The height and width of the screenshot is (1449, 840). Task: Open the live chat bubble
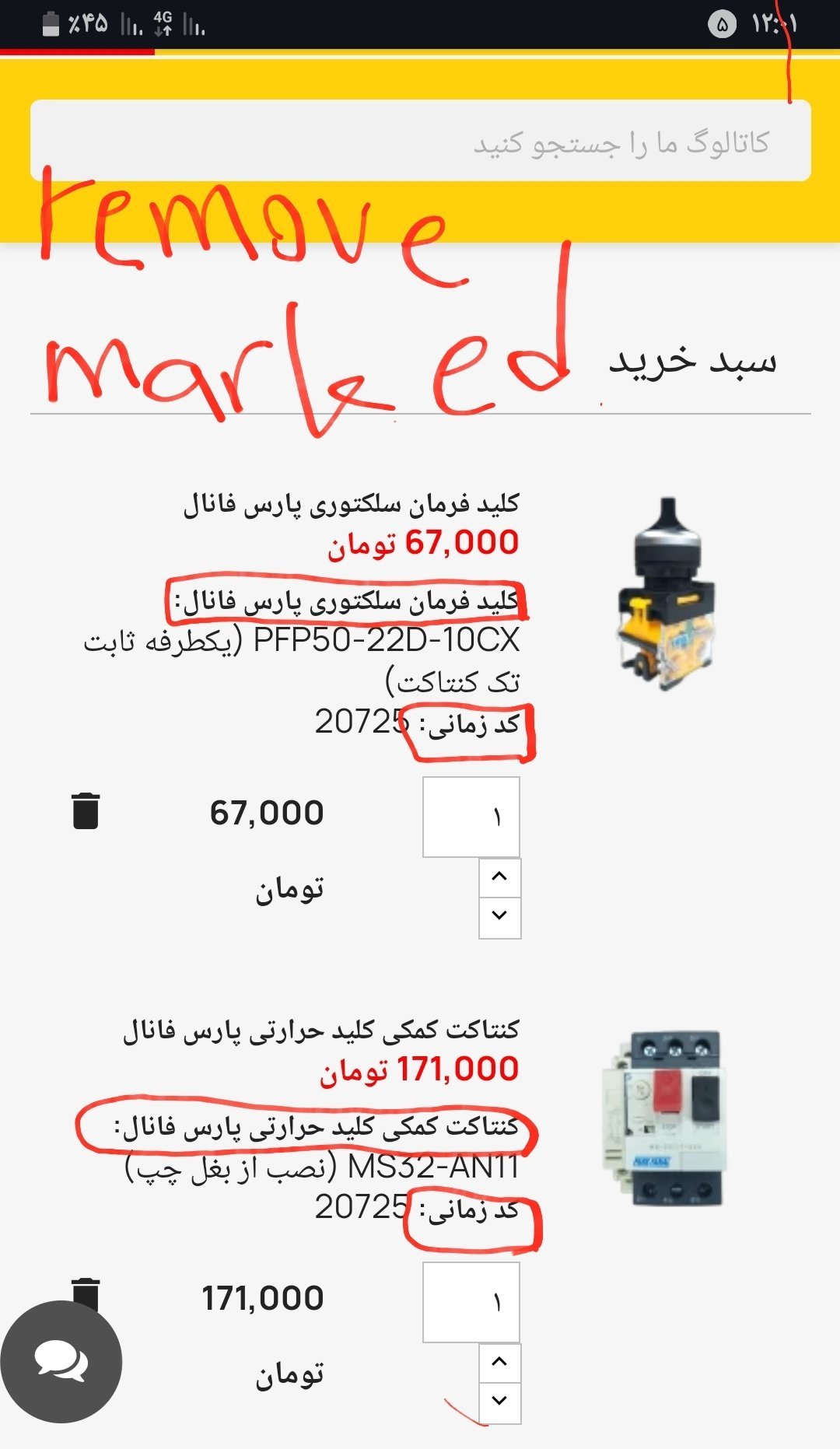pos(61,1362)
